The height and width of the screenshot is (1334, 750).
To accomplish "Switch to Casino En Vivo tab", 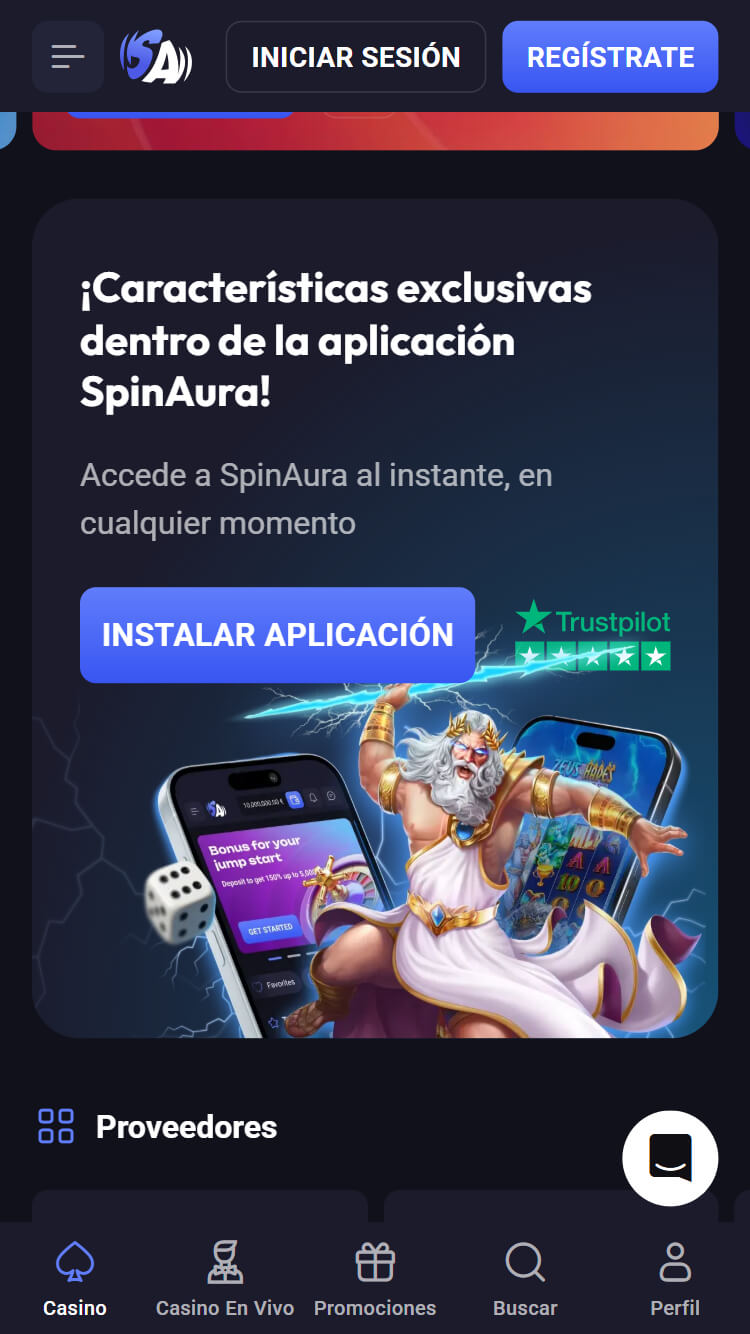I will (x=225, y=1279).
